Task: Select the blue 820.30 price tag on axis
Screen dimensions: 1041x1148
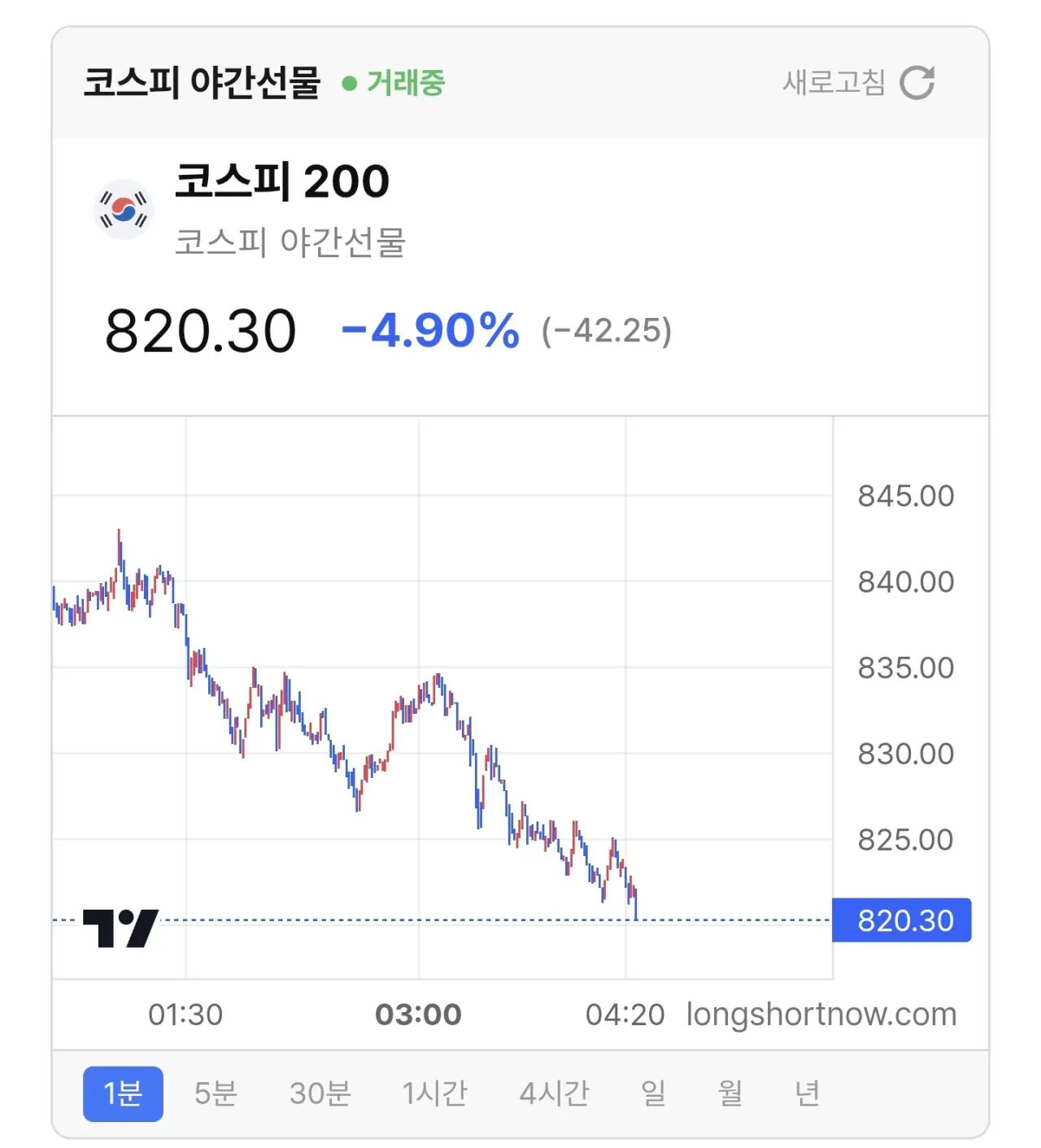Action: [900, 920]
